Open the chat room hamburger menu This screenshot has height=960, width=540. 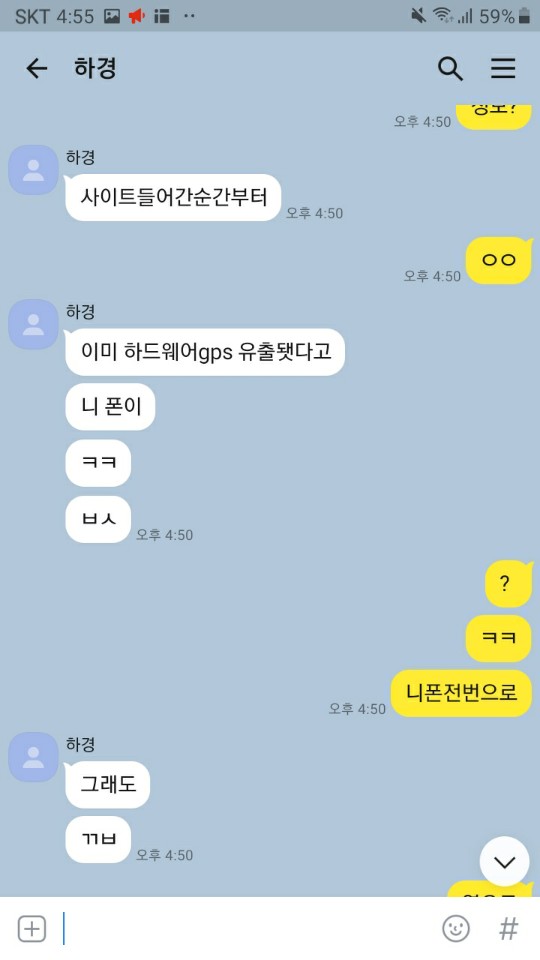coord(503,68)
